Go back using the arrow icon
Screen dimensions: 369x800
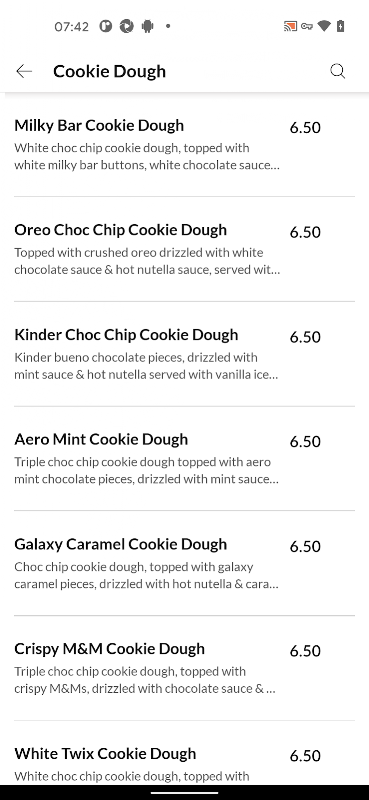[x=24, y=71]
